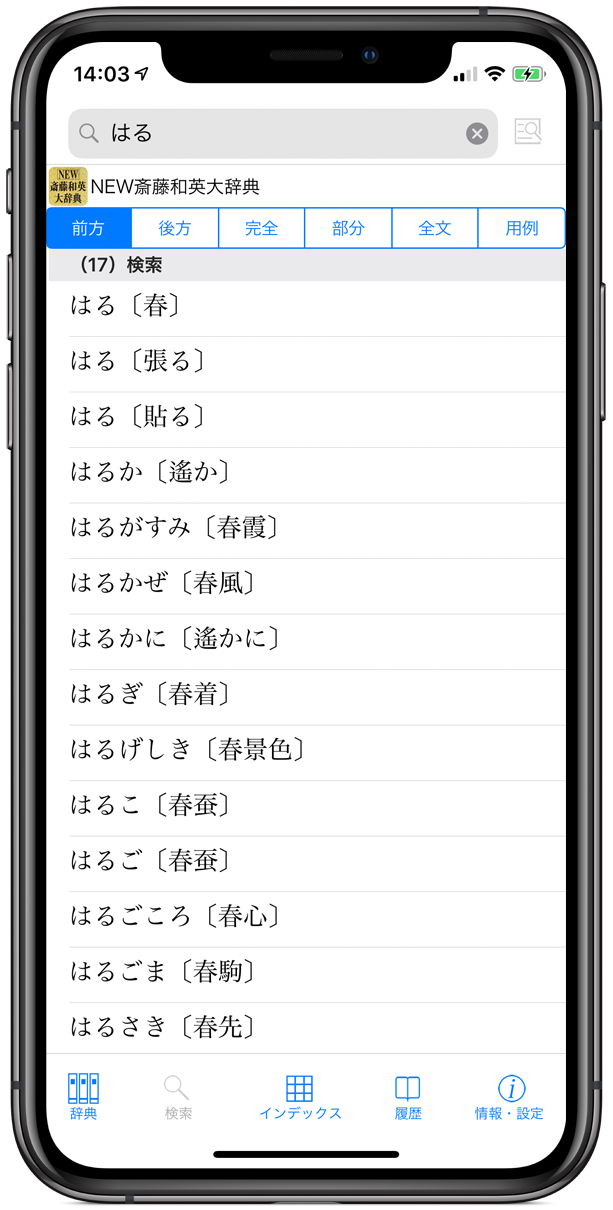The width and height of the screenshot is (613, 1210).
Task: Switch to the 後方 search mode
Action: point(175,228)
